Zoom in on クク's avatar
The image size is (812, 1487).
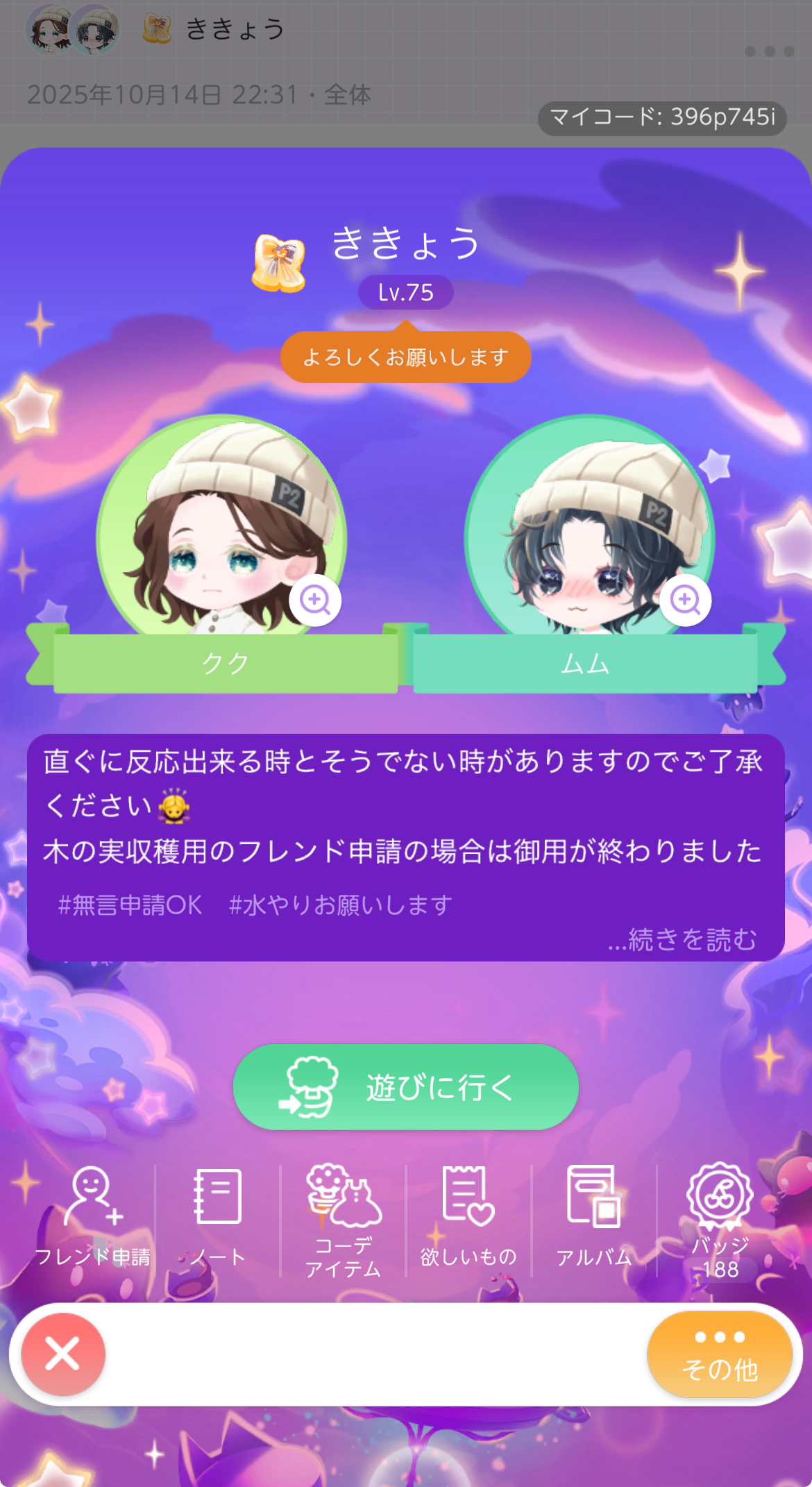click(x=315, y=600)
